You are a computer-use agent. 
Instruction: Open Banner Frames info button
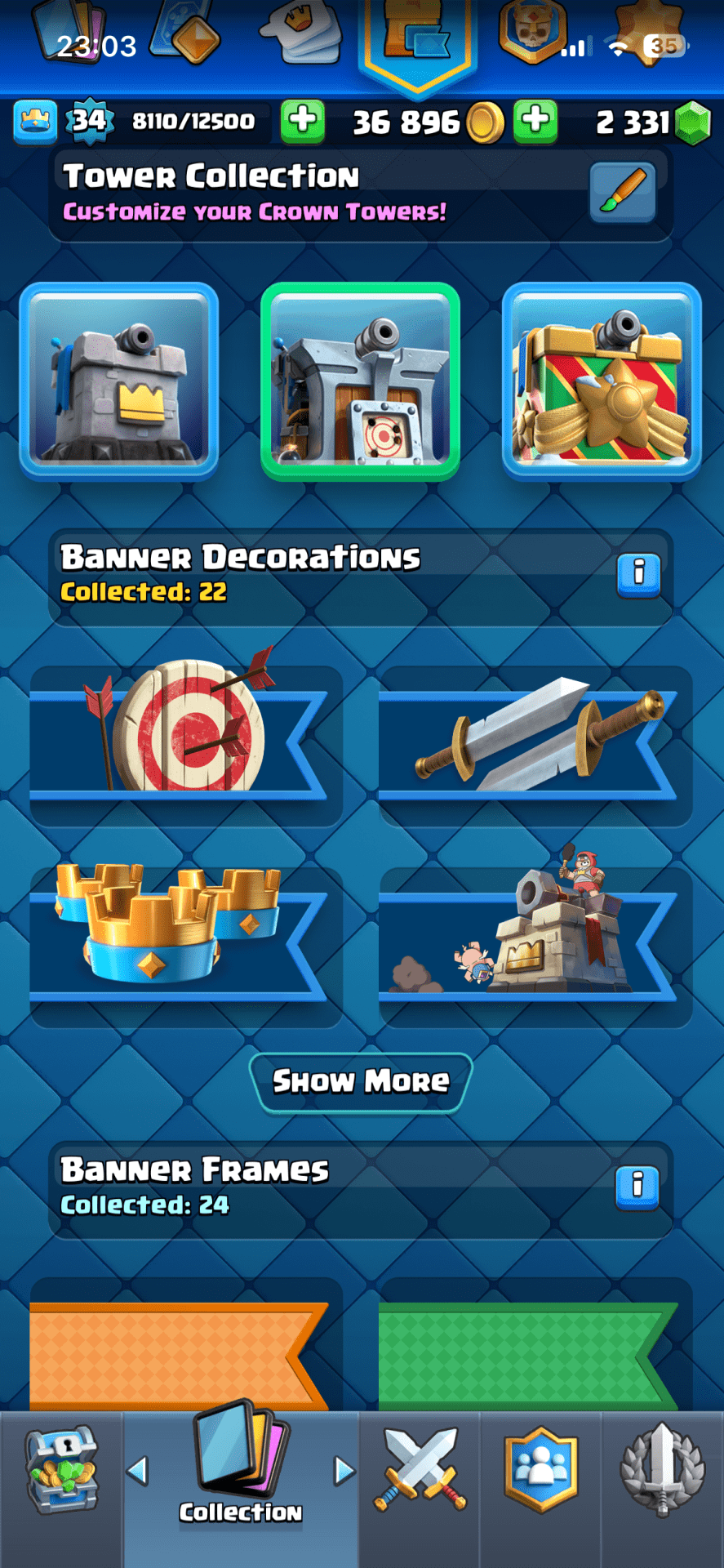click(x=638, y=1187)
